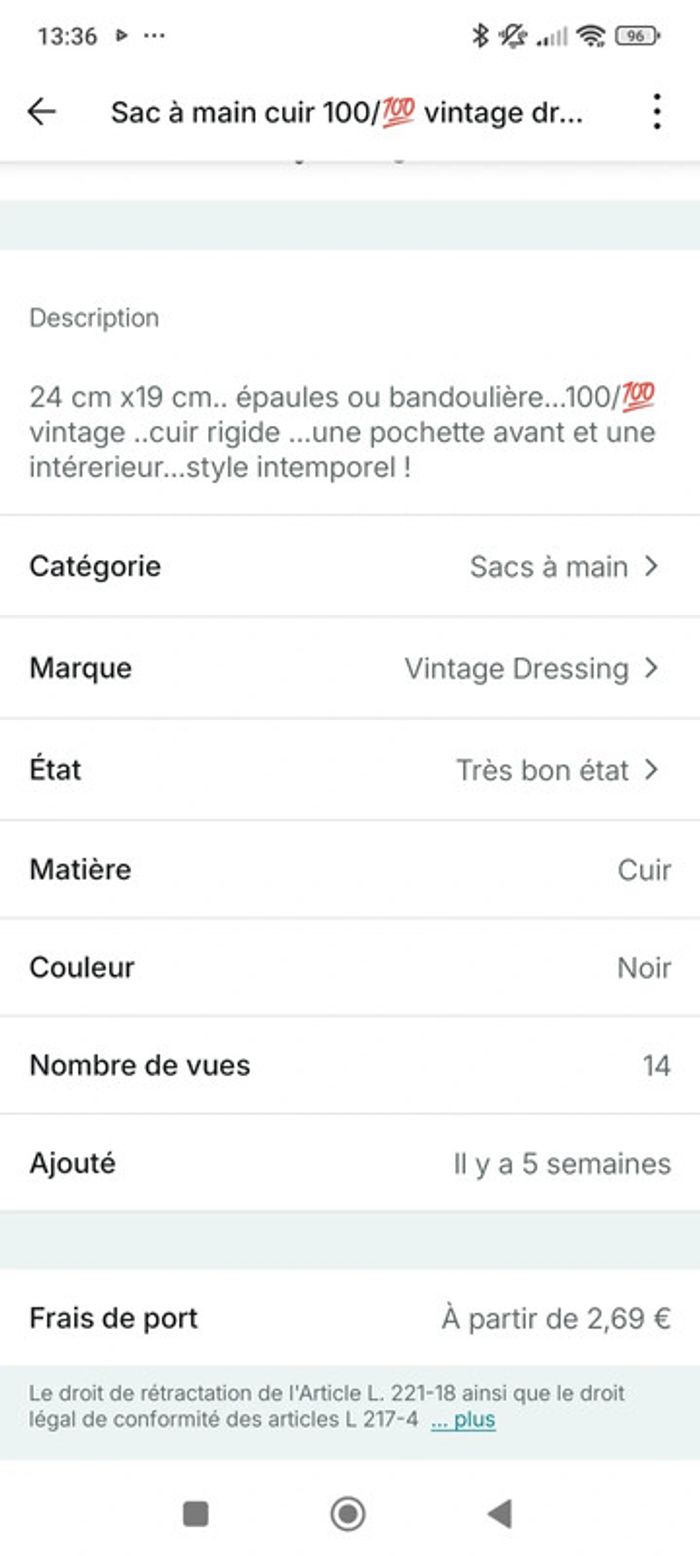Open the Marque Vintage Dressing row
The height and width of the screenshot is (1556, 700).
[350, 668]
